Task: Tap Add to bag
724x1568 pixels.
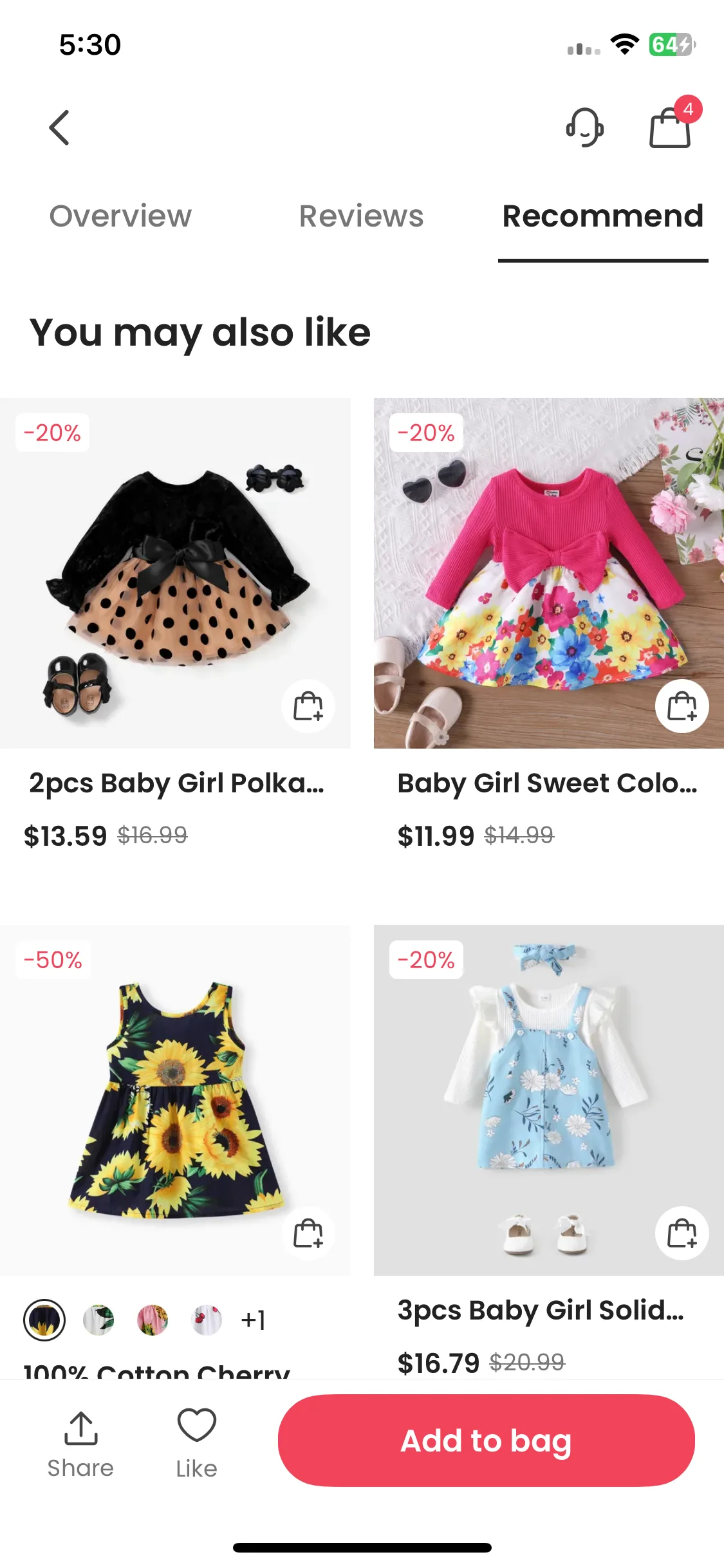Action: coord(486,1441)
